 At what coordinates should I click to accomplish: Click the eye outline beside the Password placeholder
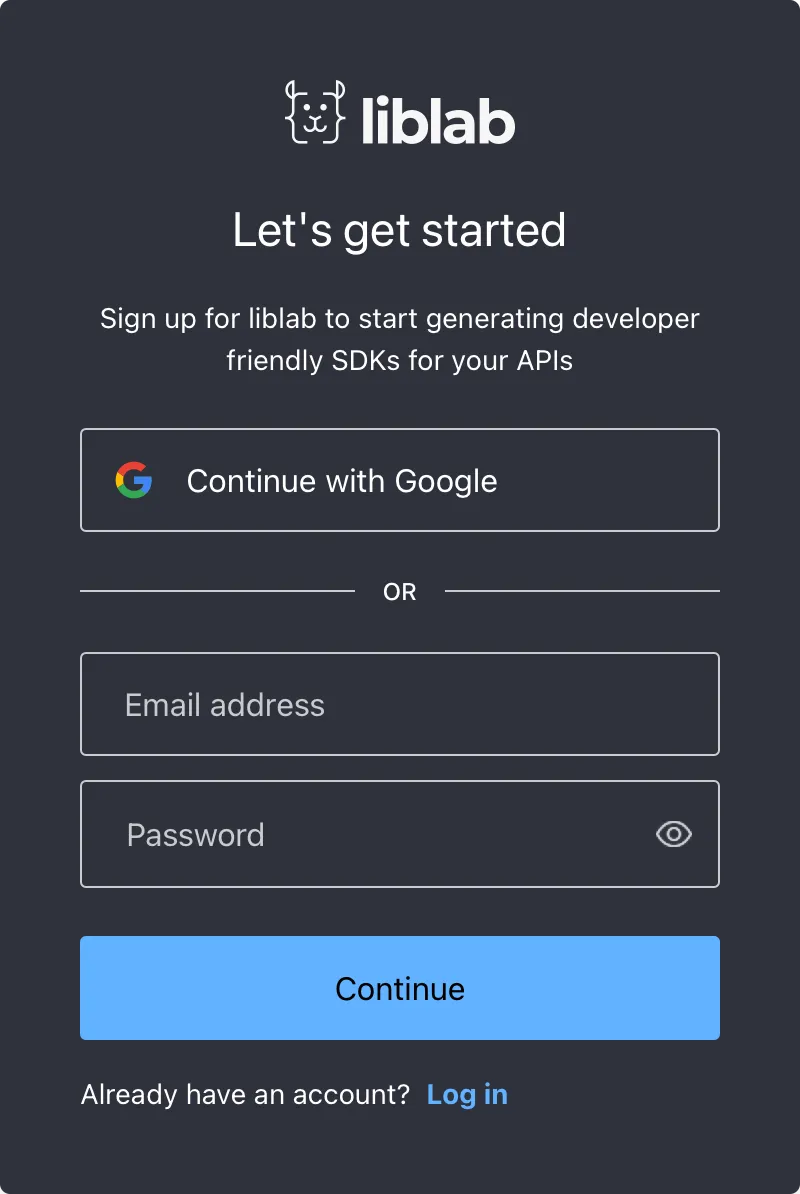(673, 834)
